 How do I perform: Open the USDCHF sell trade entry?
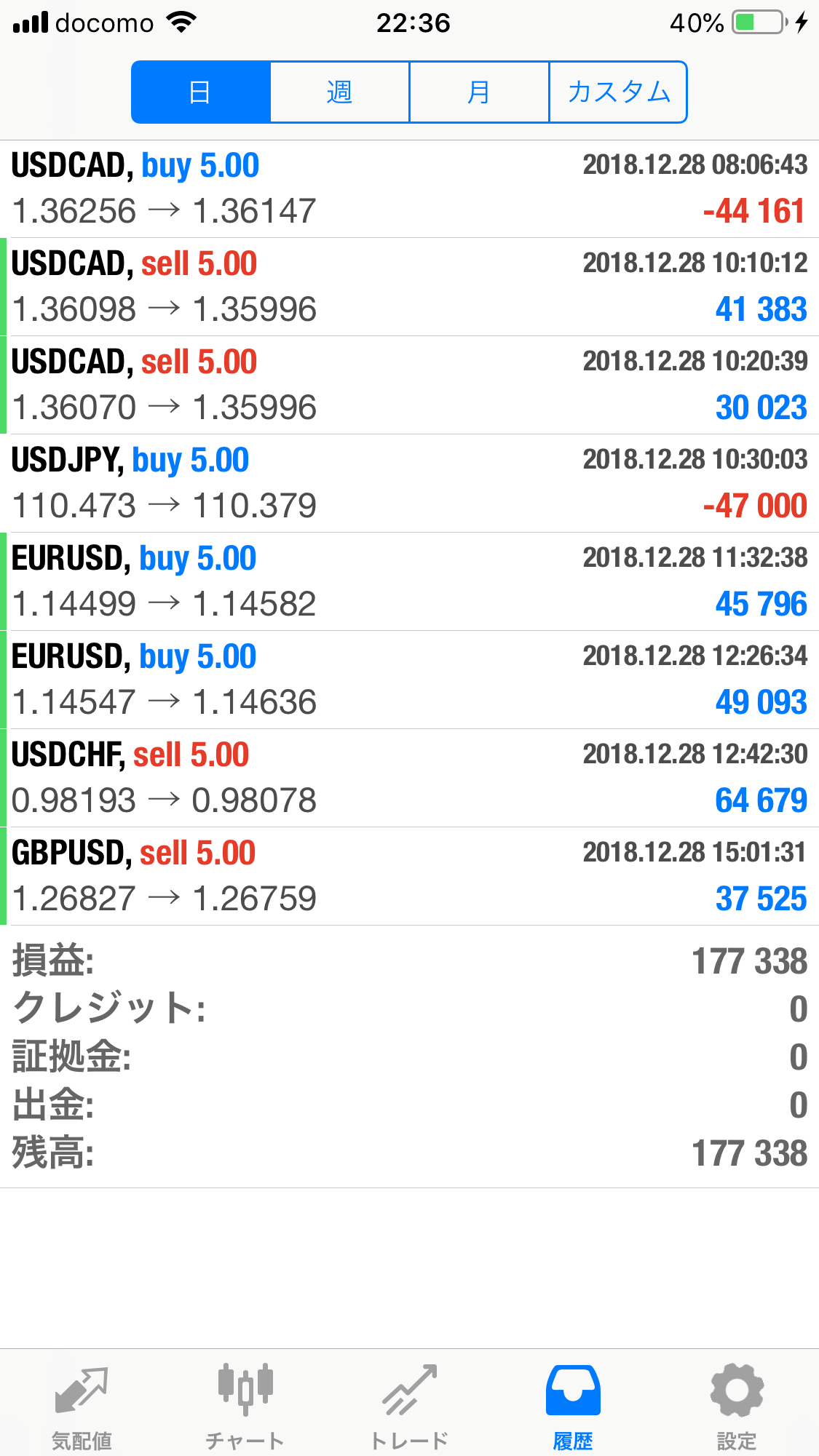(409, 778)
